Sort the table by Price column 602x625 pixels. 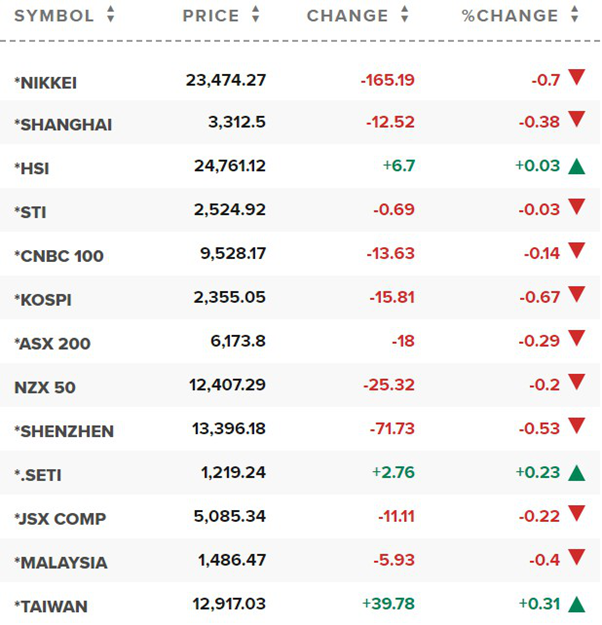221,16
